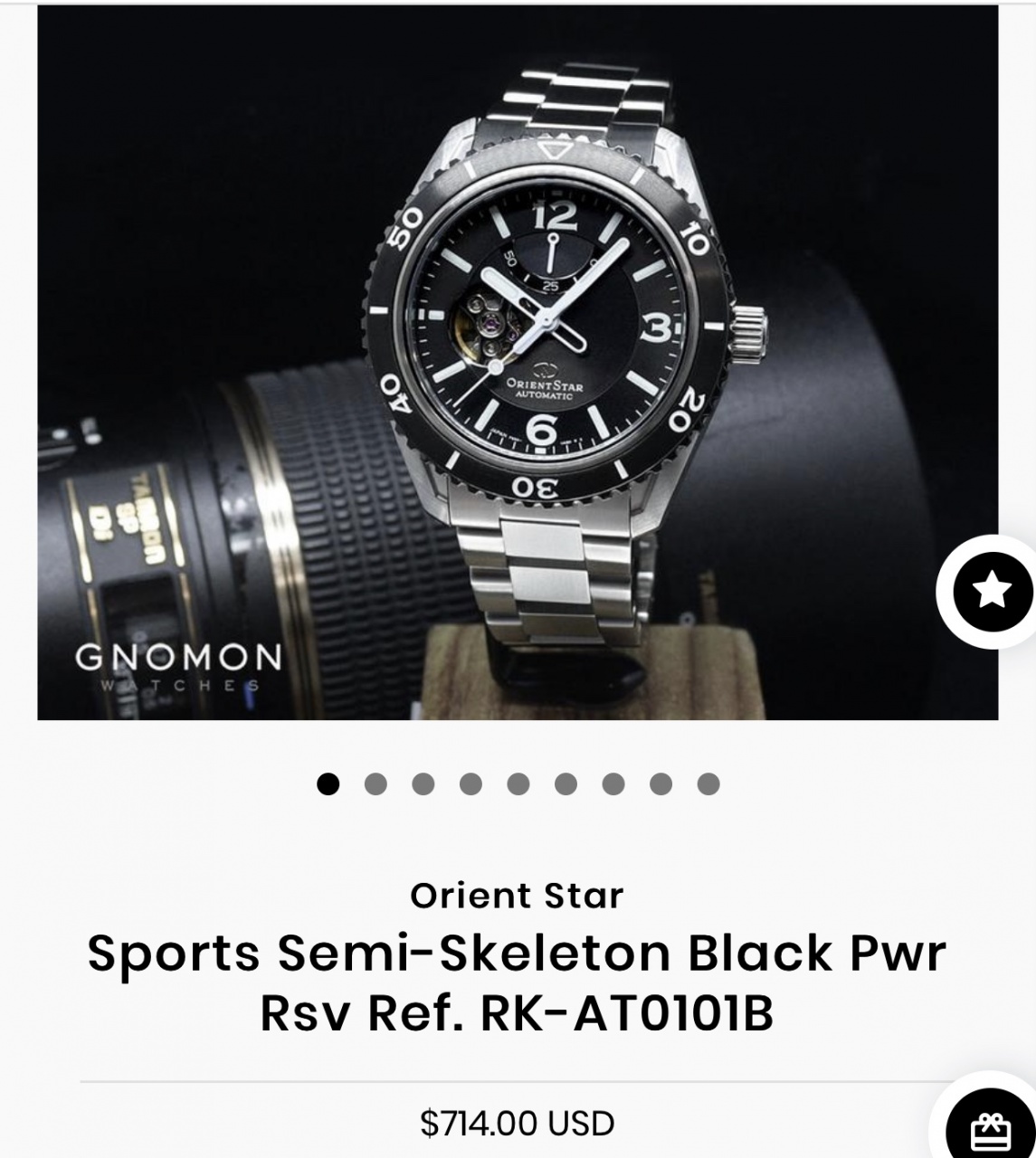Select the third carousel dot
This screenshot has width=1036, height=1158.
point(423,783)
